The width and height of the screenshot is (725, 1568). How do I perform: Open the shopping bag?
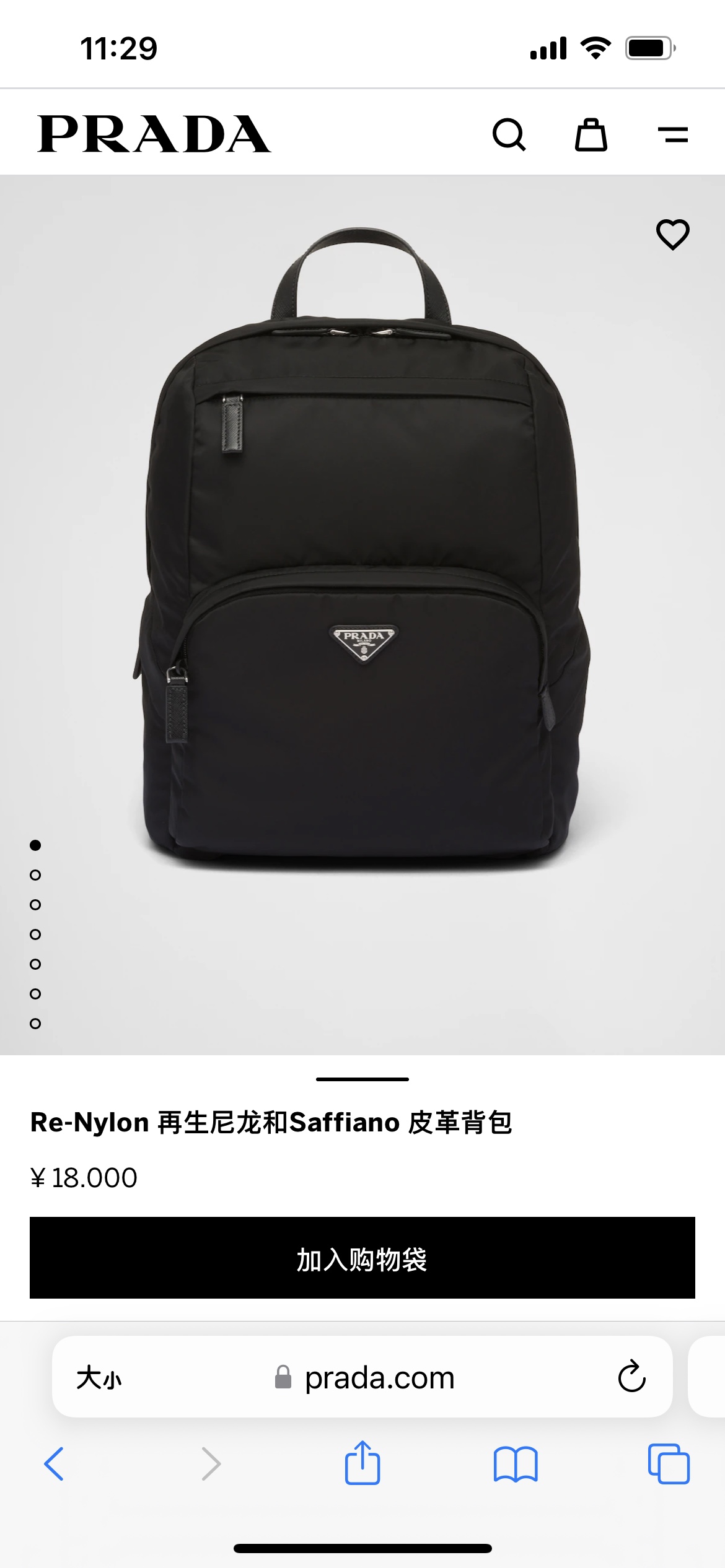591,134
